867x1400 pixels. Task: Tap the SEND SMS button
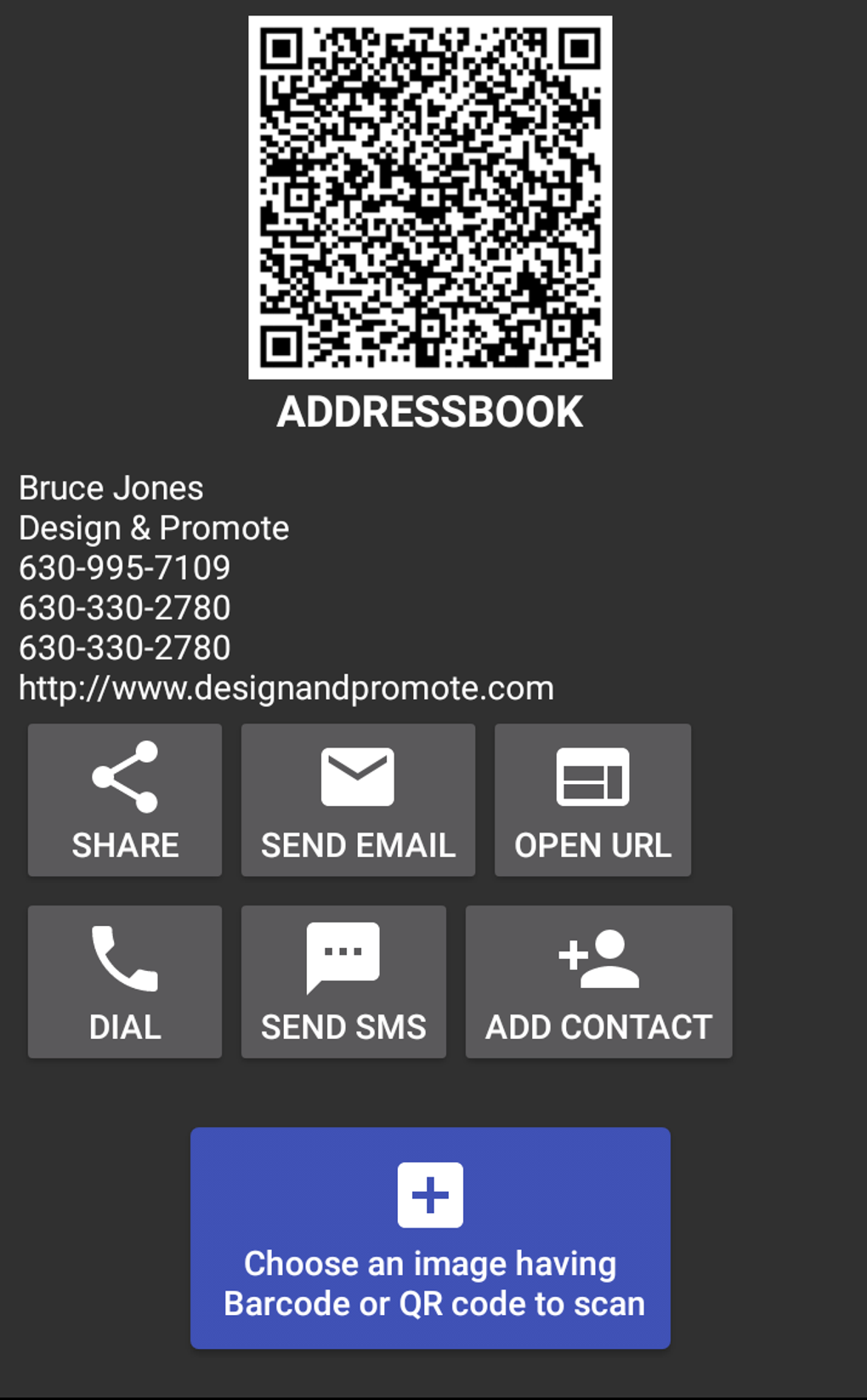click(343, 981)
